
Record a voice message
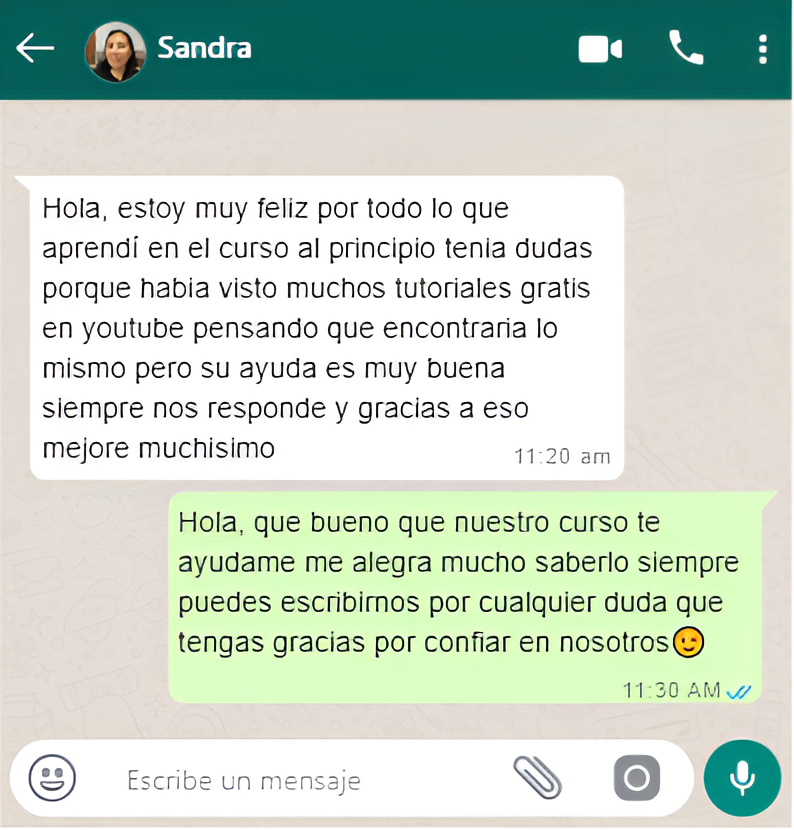click(742, 778)
